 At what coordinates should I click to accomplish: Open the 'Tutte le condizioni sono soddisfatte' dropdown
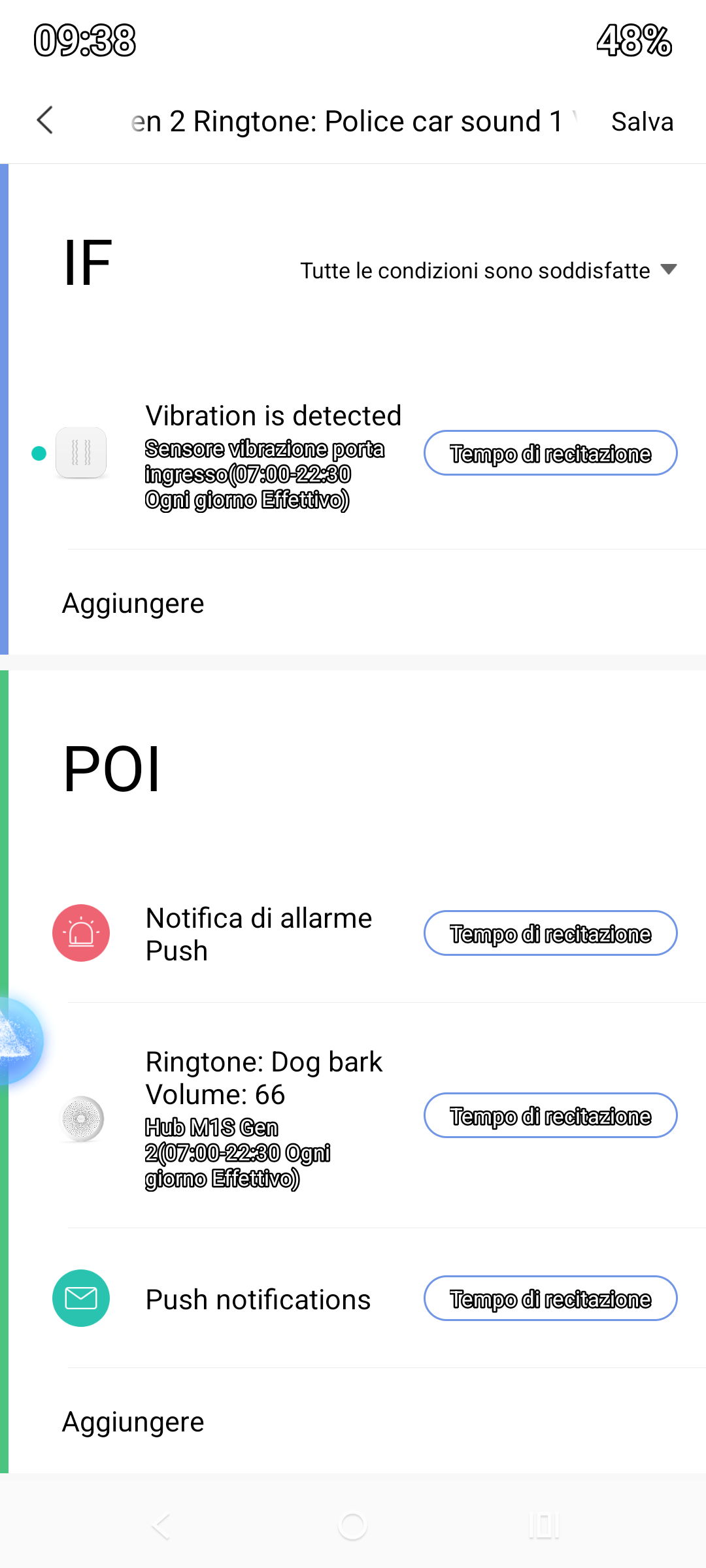click(x=488, y=270)
